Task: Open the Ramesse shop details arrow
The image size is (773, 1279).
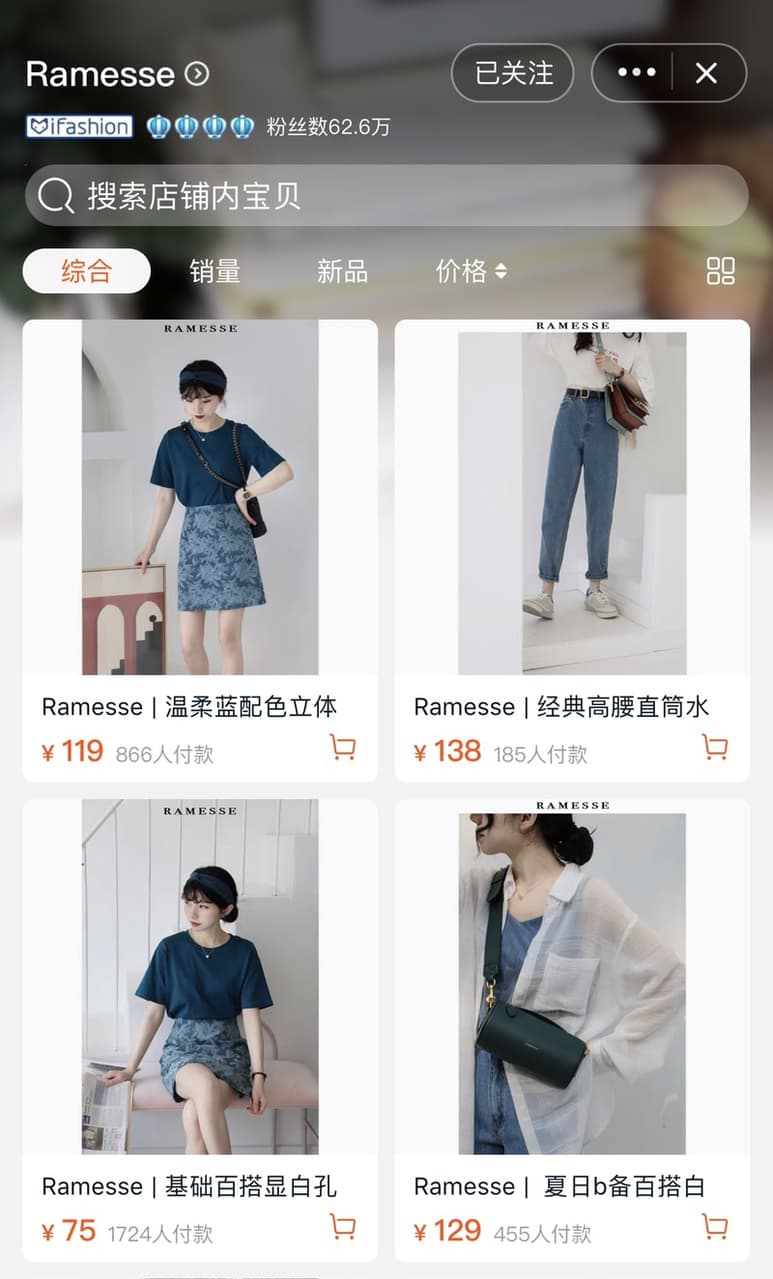Action: (x=197, y=73)
